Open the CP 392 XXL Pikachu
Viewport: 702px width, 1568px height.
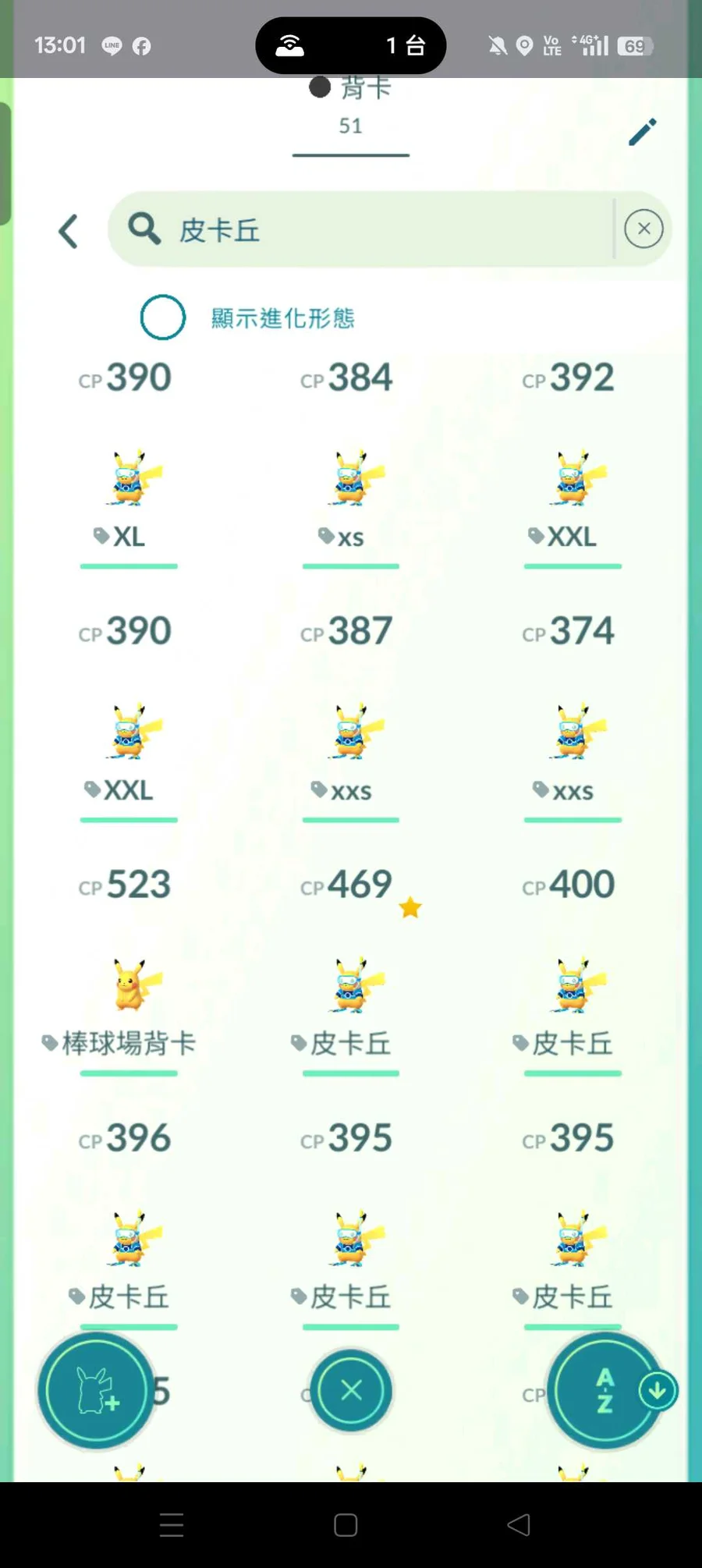(x=572, y=463)
